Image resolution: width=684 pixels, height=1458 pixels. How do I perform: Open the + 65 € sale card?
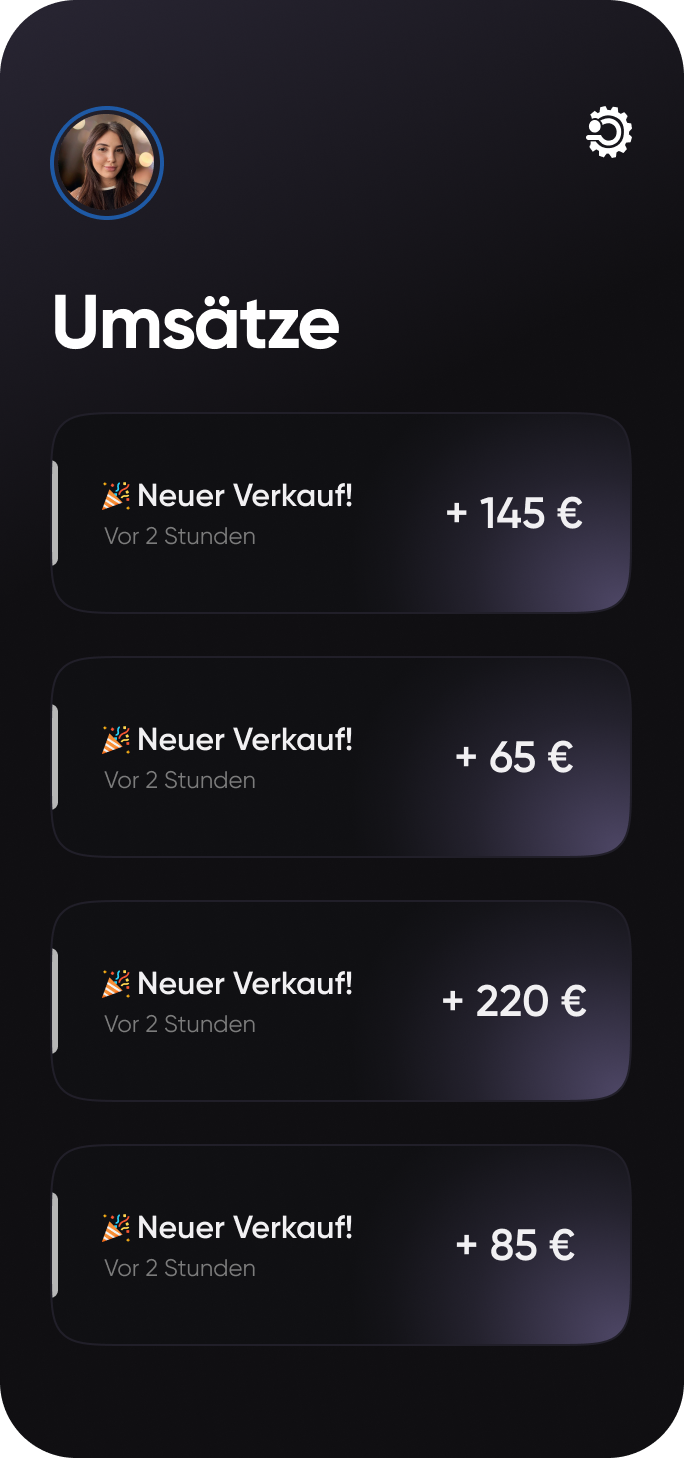(341, 757)
